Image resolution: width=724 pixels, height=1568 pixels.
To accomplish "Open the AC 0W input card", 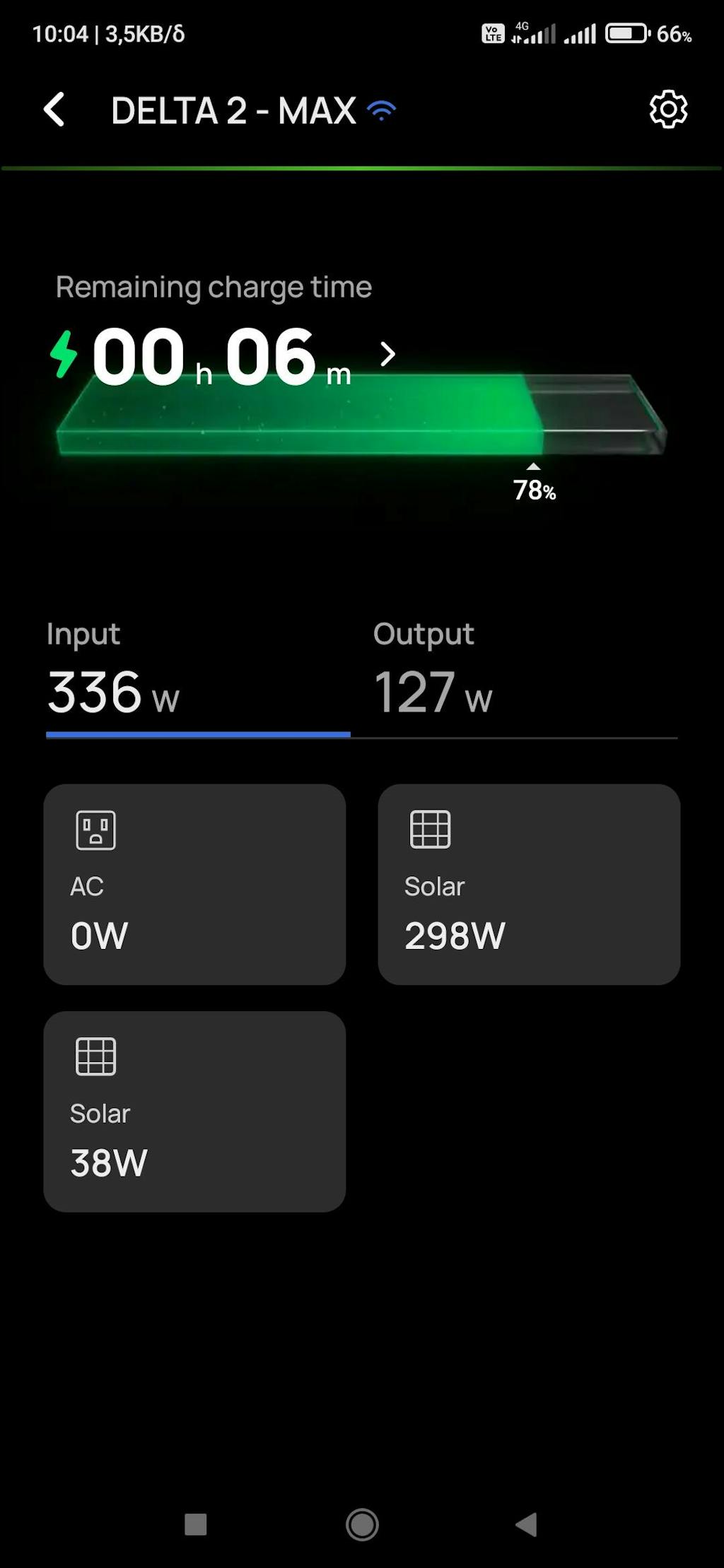I will coord(194,884).
